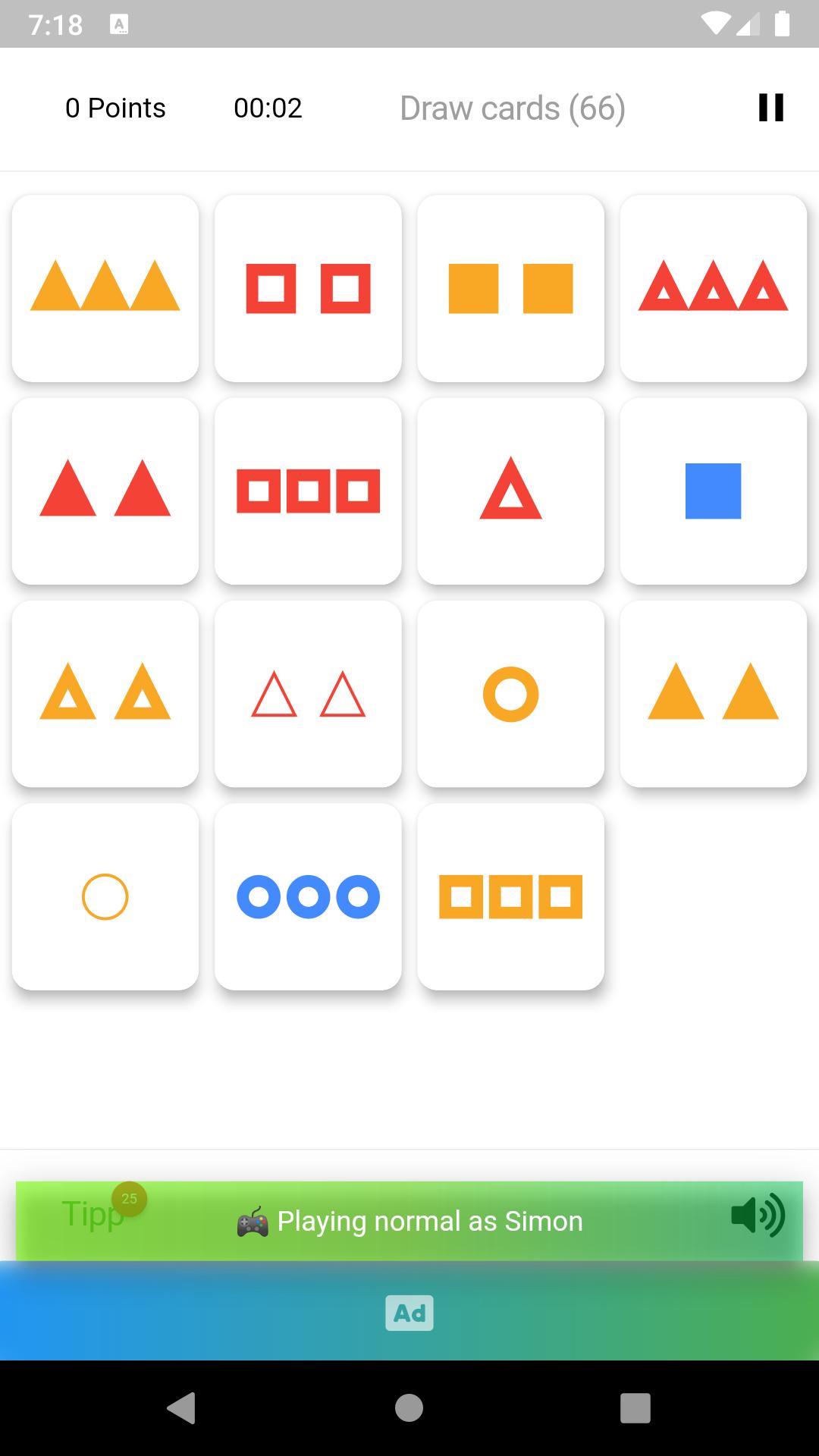Select card with single thick red triangle
Viewport: 819px width, 1456px height.
(x=510, y=491)
